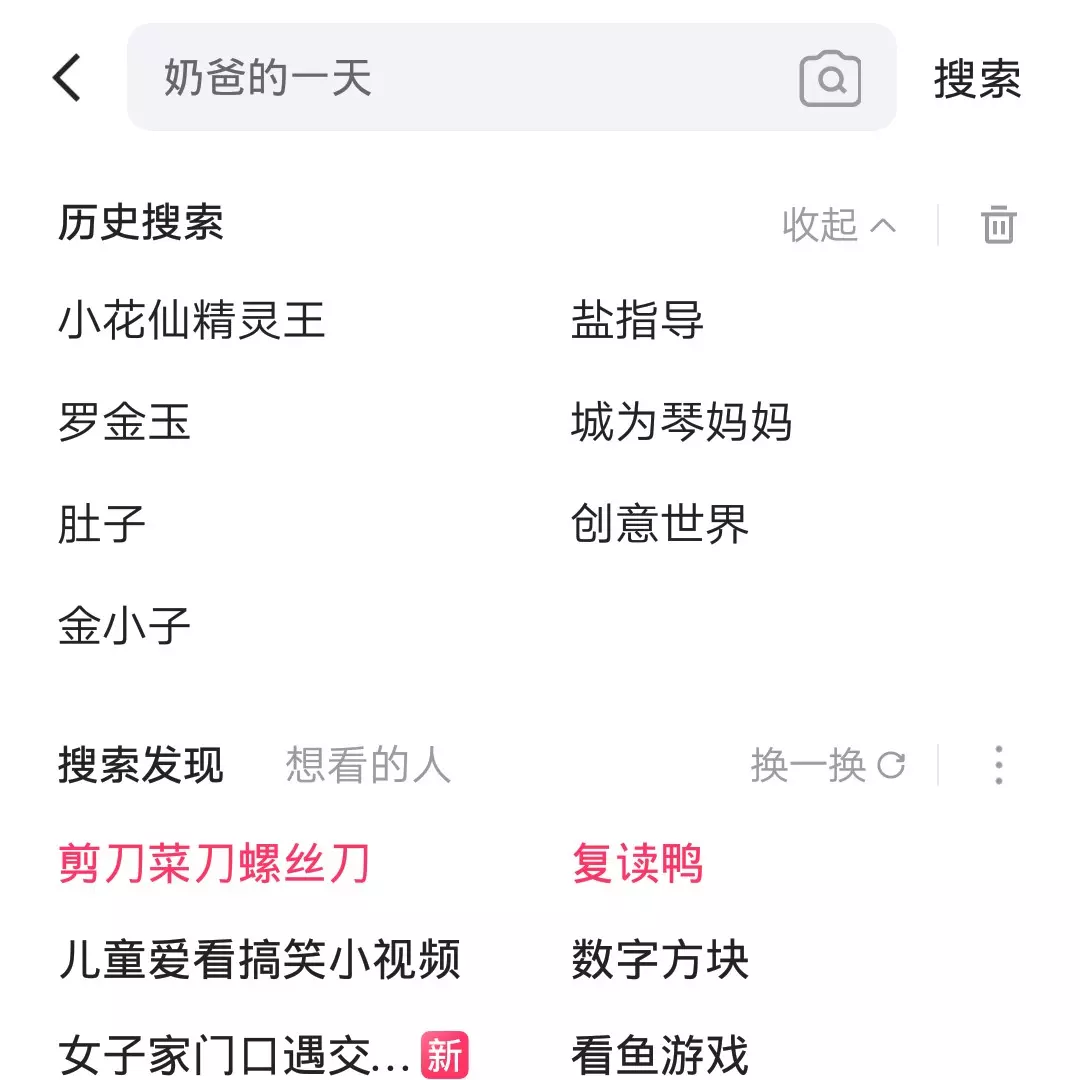Viewport: 1080px width, 1080px height.
Task: Refresh suggestions with 换一换
Action: pyautogui.click(x=827, y=766)
